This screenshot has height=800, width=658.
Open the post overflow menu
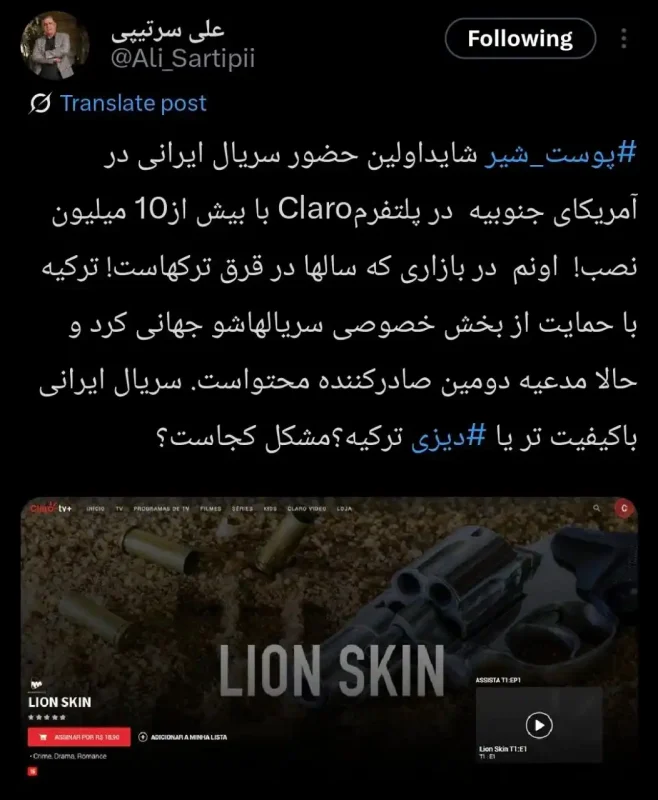(624, 40)
